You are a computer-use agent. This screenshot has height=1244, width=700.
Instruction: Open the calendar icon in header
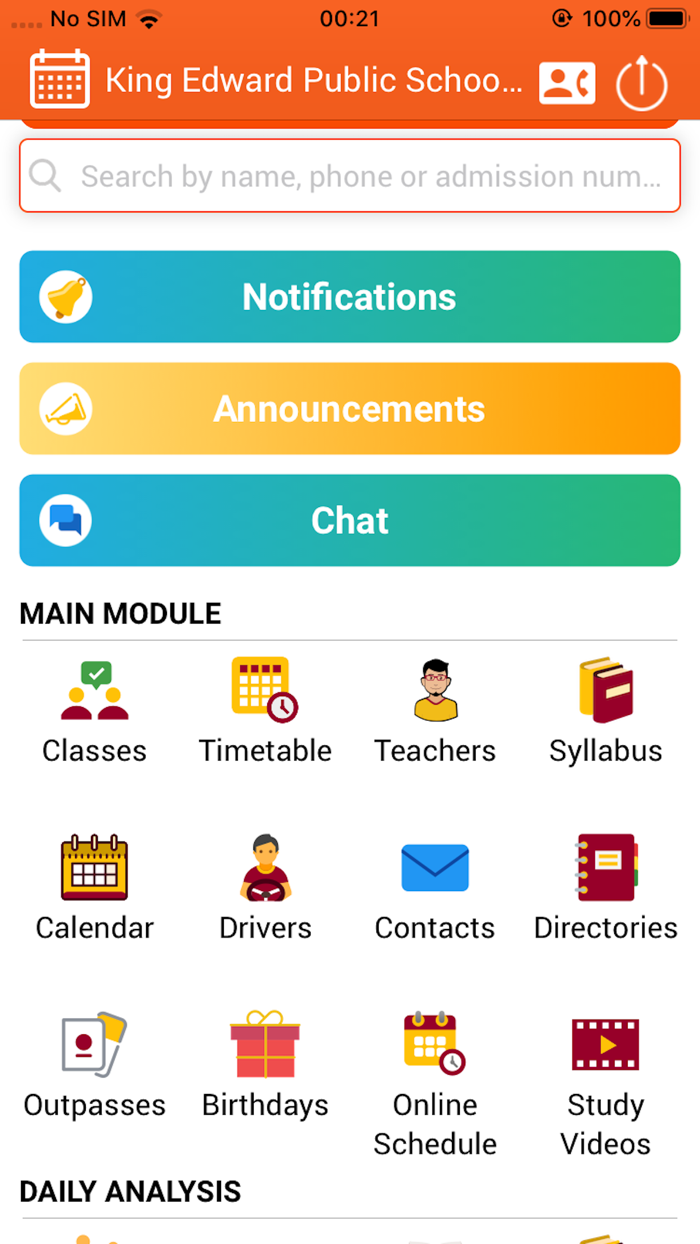[60, 79]
